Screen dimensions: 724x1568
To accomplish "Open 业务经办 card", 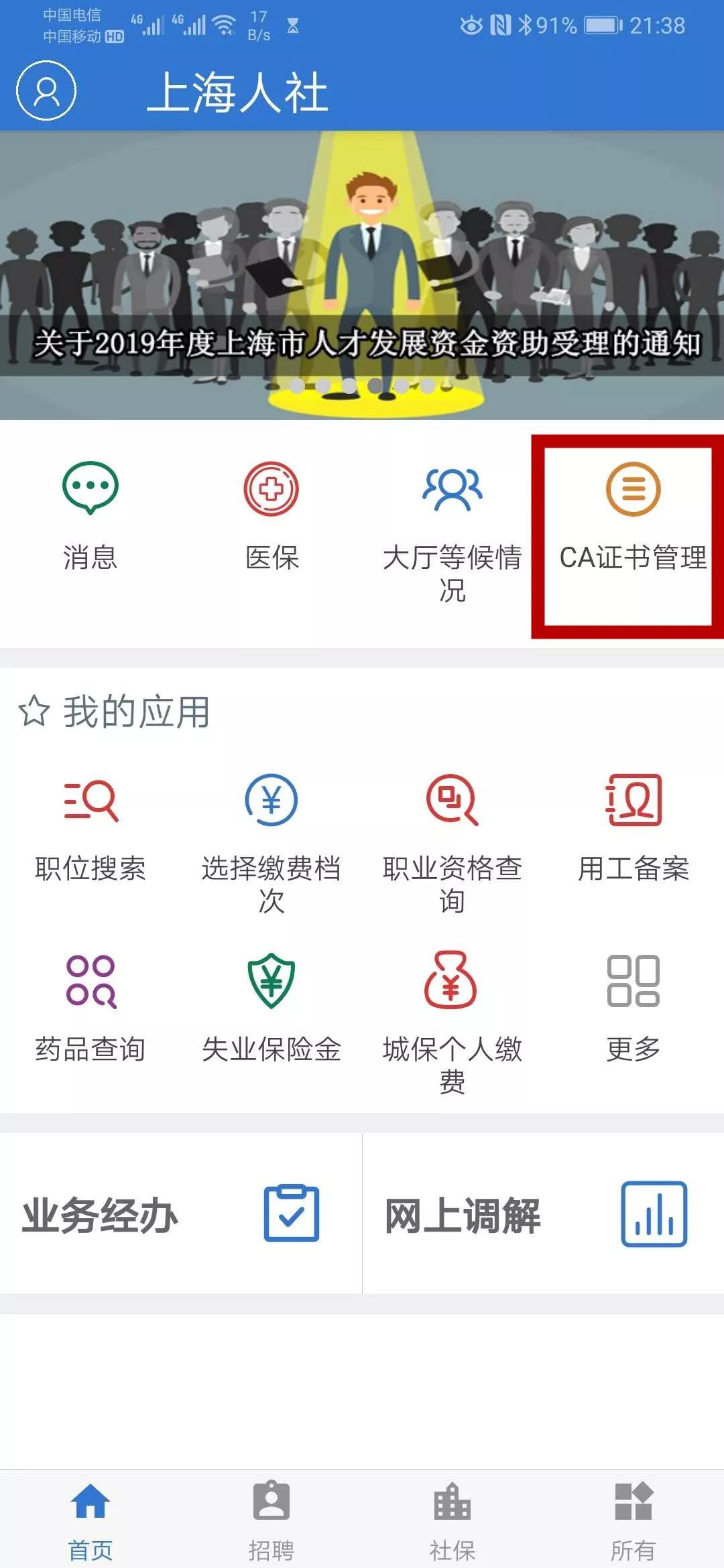I will 180,1214.
